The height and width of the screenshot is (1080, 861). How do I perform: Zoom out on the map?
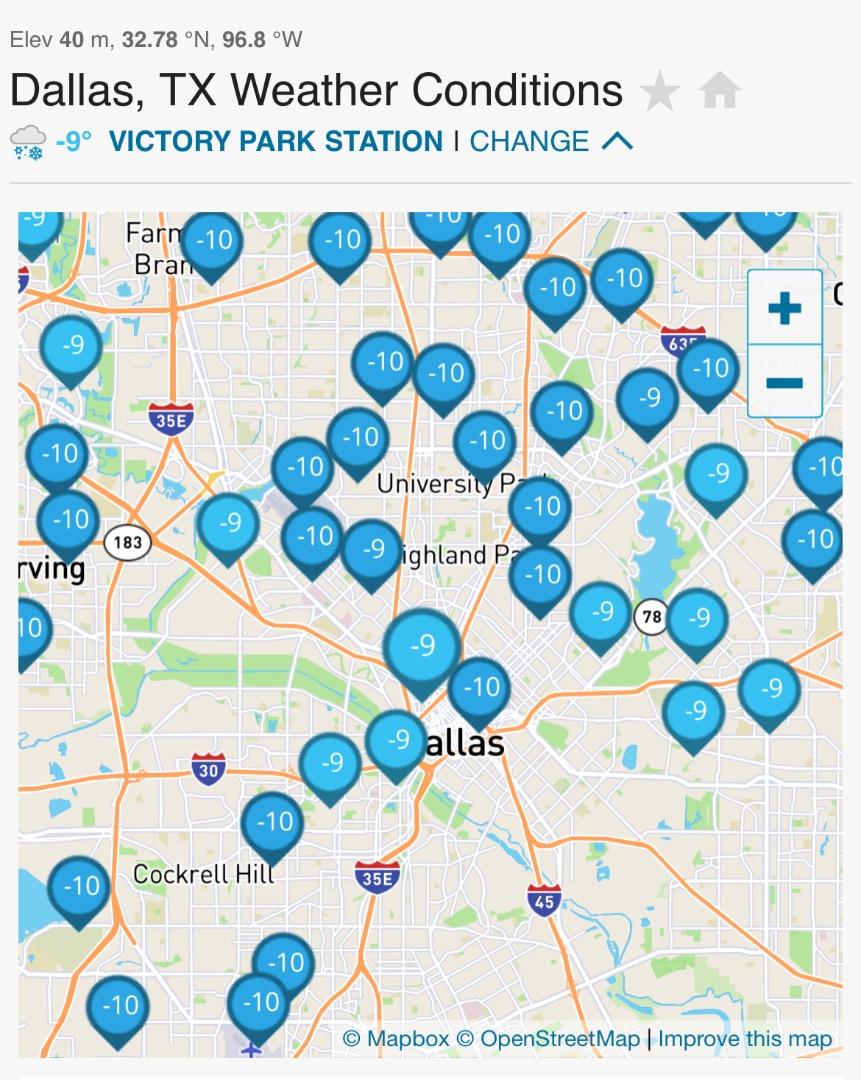coord(785,382)
